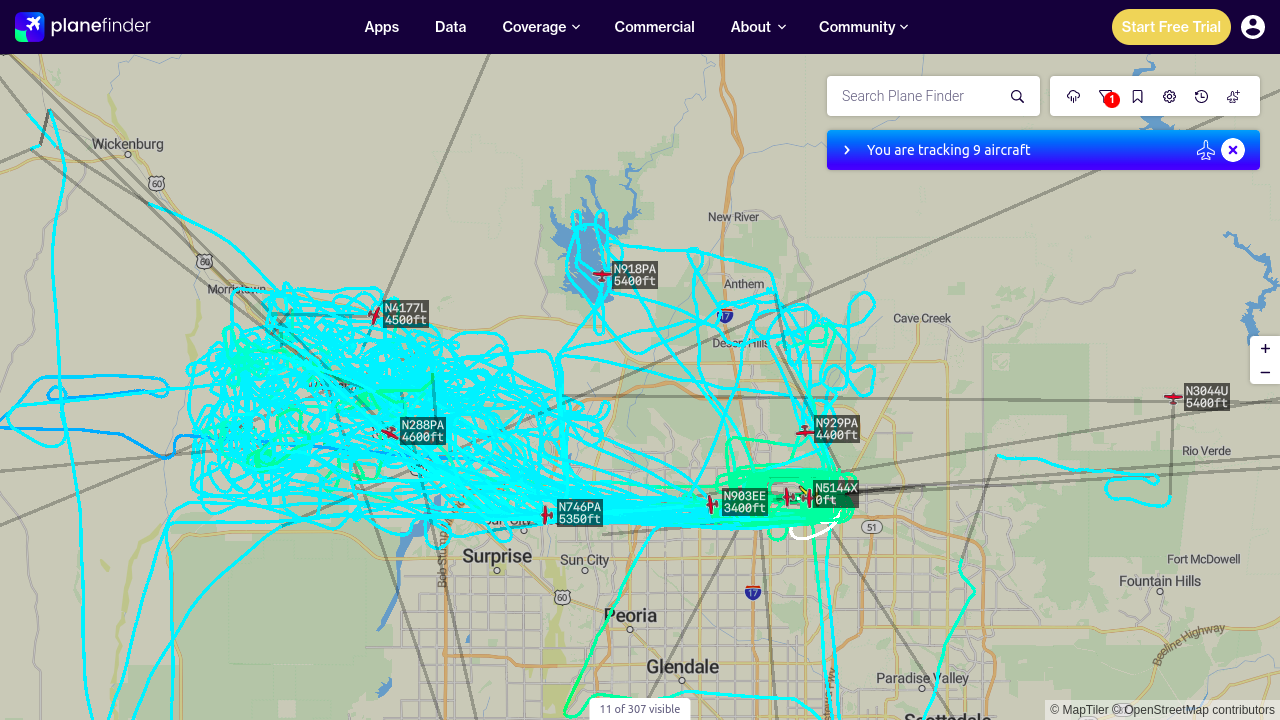Select aircraft N918PA on the map
Screen dimensions: 1280x720
[x=602, y=274]
